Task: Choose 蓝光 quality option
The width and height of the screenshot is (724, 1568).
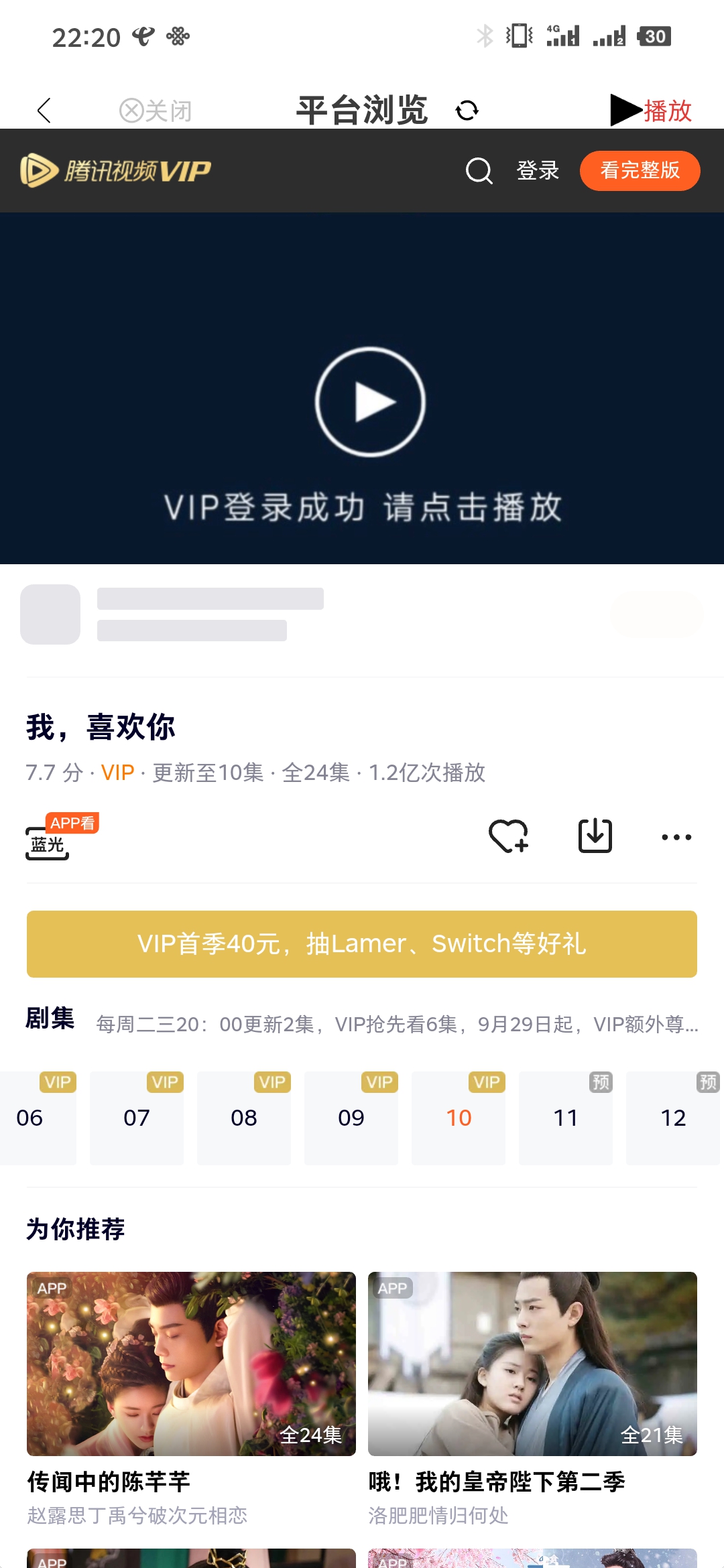Action: point(48,844)
